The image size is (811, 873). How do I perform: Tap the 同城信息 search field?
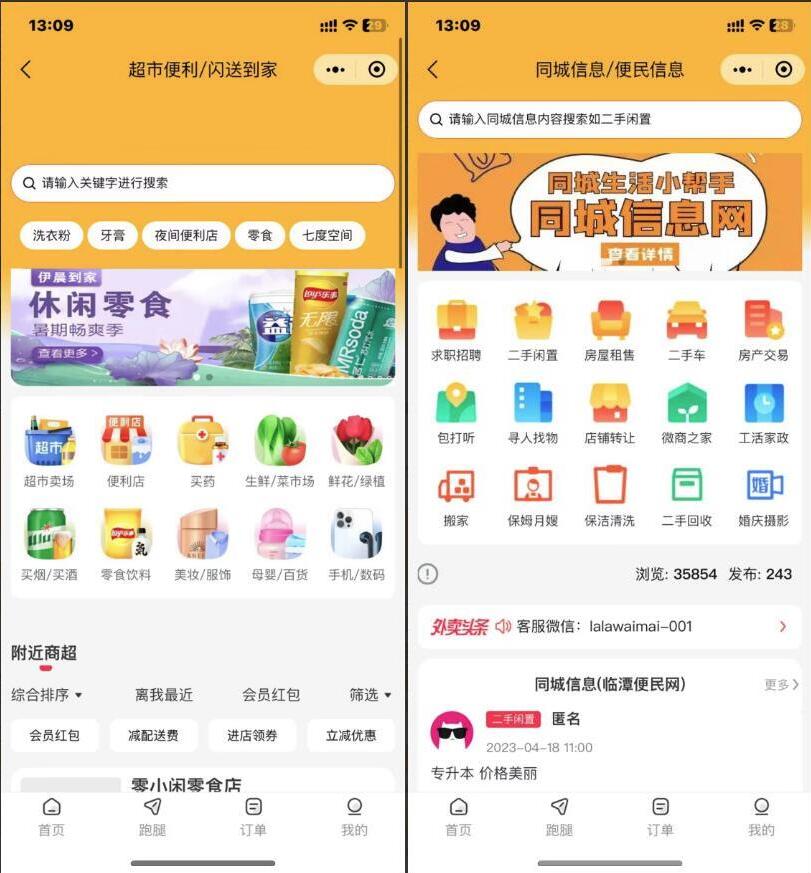tap(609, 119)
